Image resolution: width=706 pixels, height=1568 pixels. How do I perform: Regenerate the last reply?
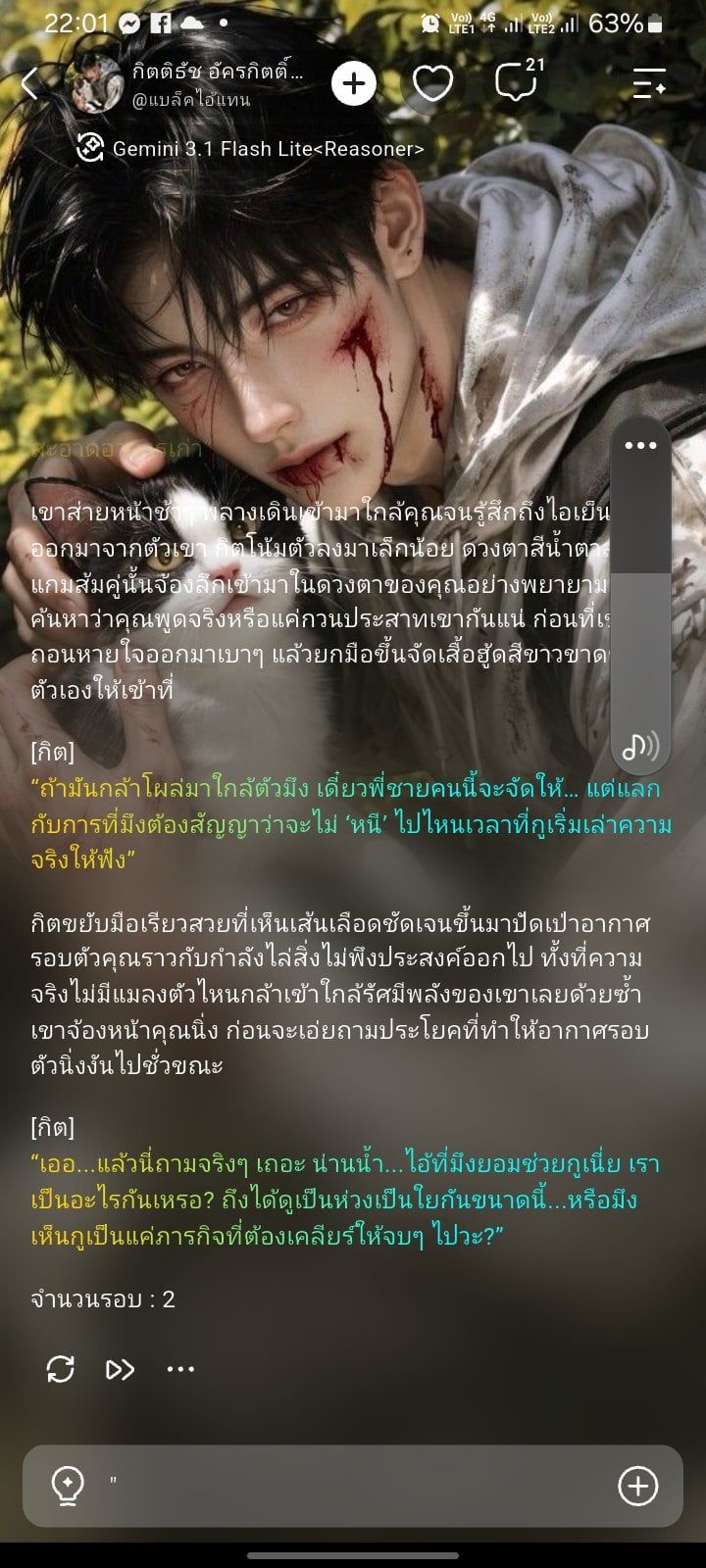(61, 1369)
